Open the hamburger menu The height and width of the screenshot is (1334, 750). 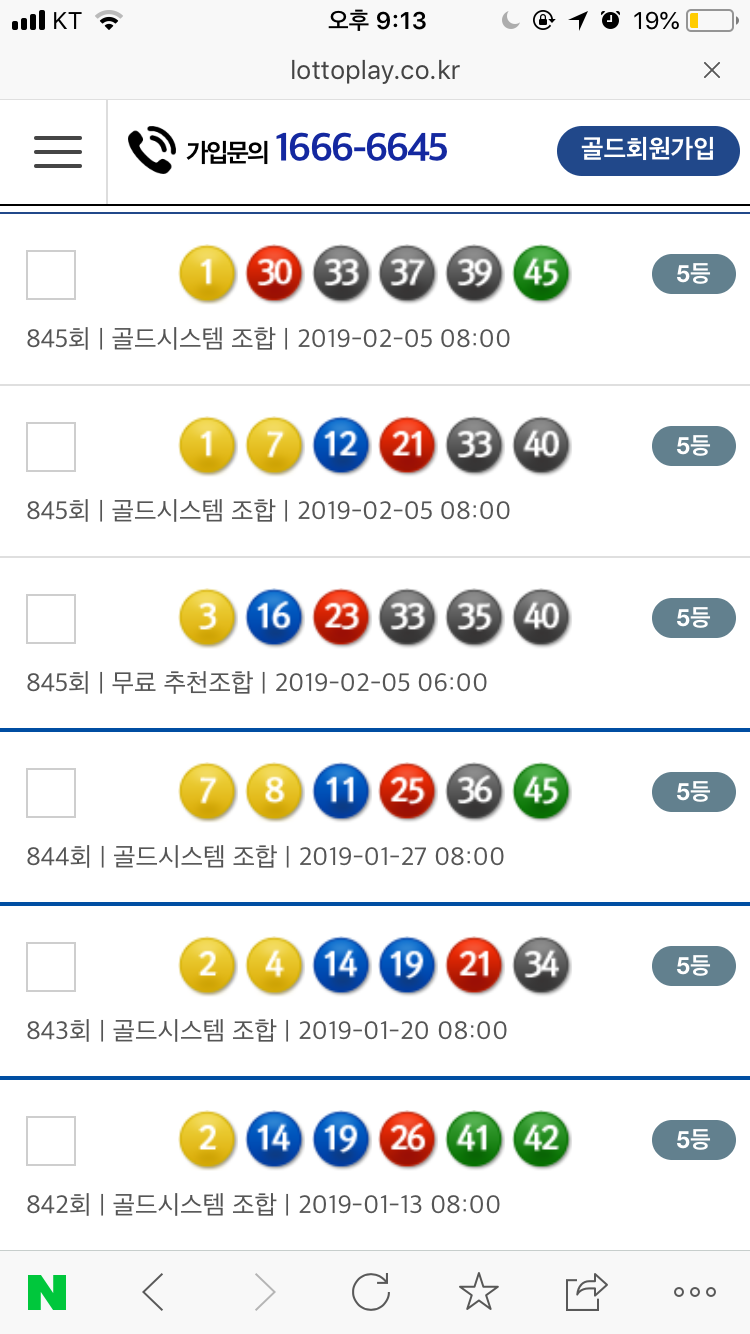coord(58,151)
